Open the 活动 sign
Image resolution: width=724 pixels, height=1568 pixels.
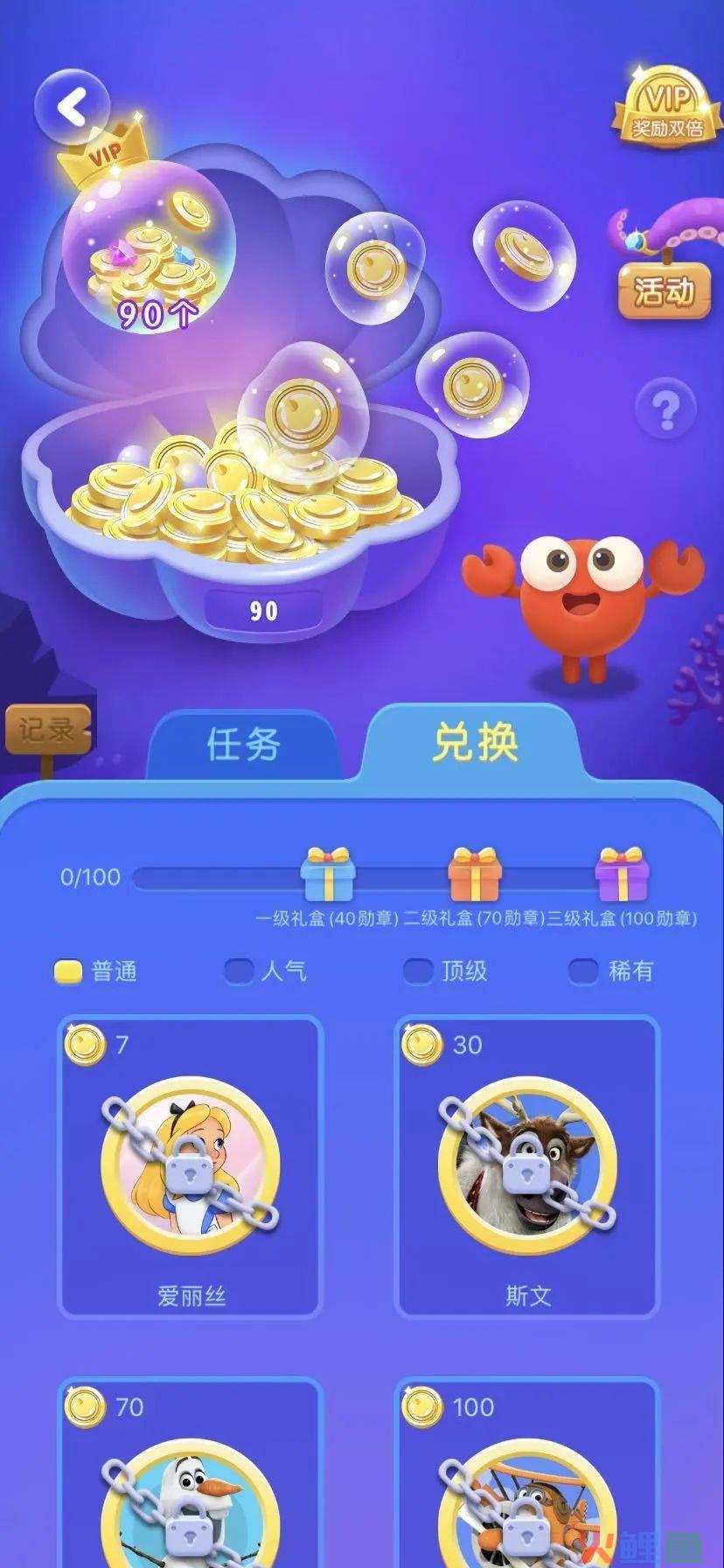click(x=664, y=290)
